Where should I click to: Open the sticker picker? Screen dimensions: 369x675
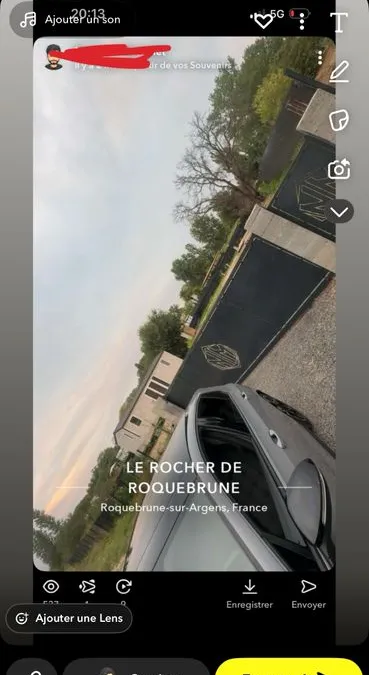pyautogui.click(x=339, y=121)
